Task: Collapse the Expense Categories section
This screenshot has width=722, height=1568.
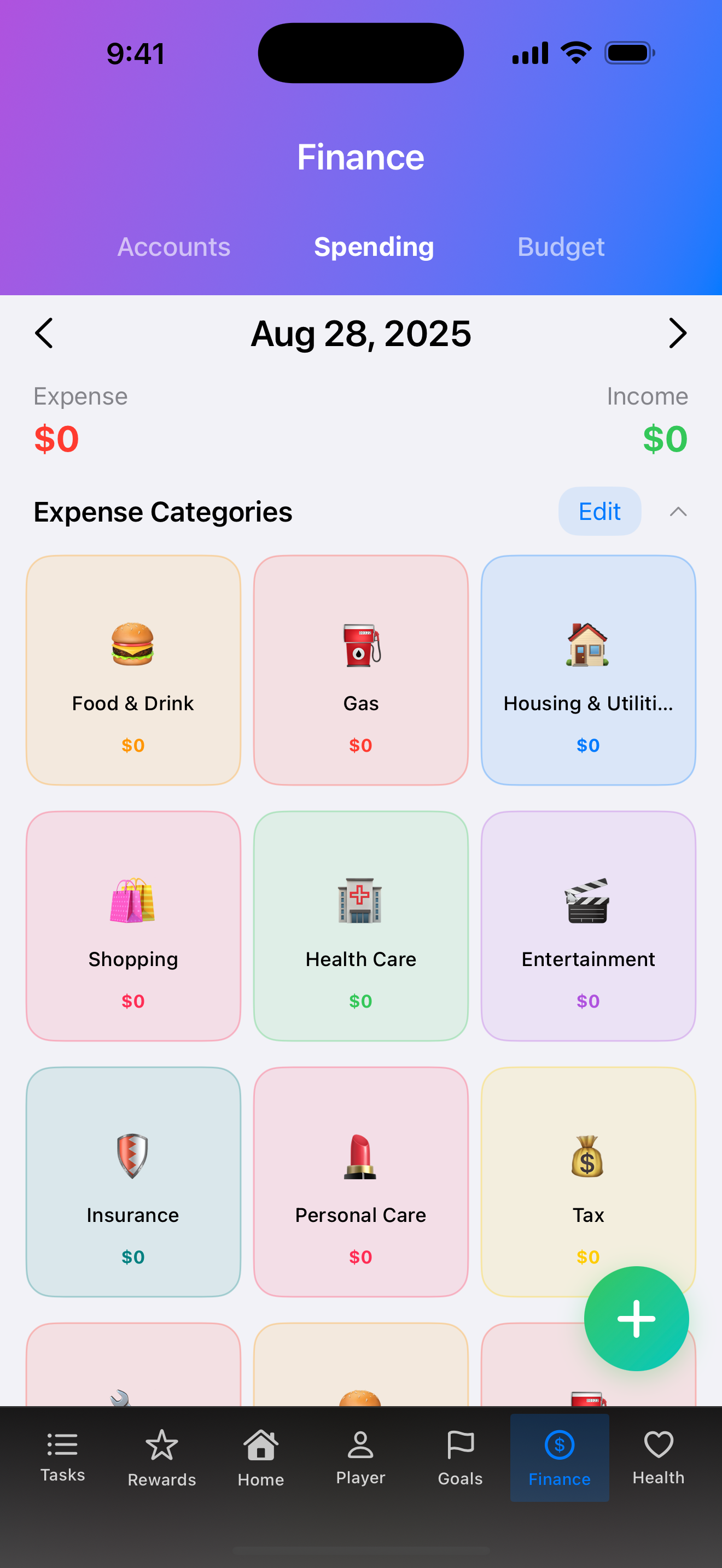Action: point(678,512)
